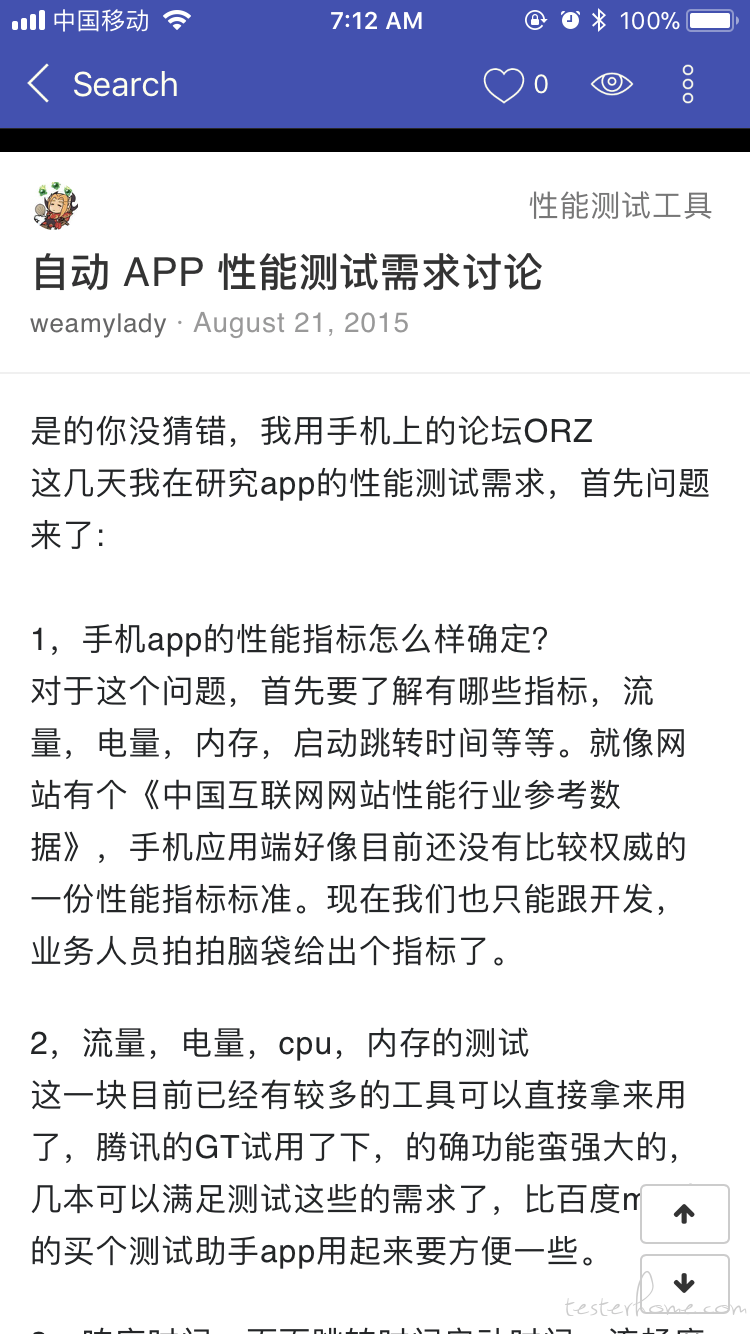Tap the eye watch icon

[x=611, y=85]
